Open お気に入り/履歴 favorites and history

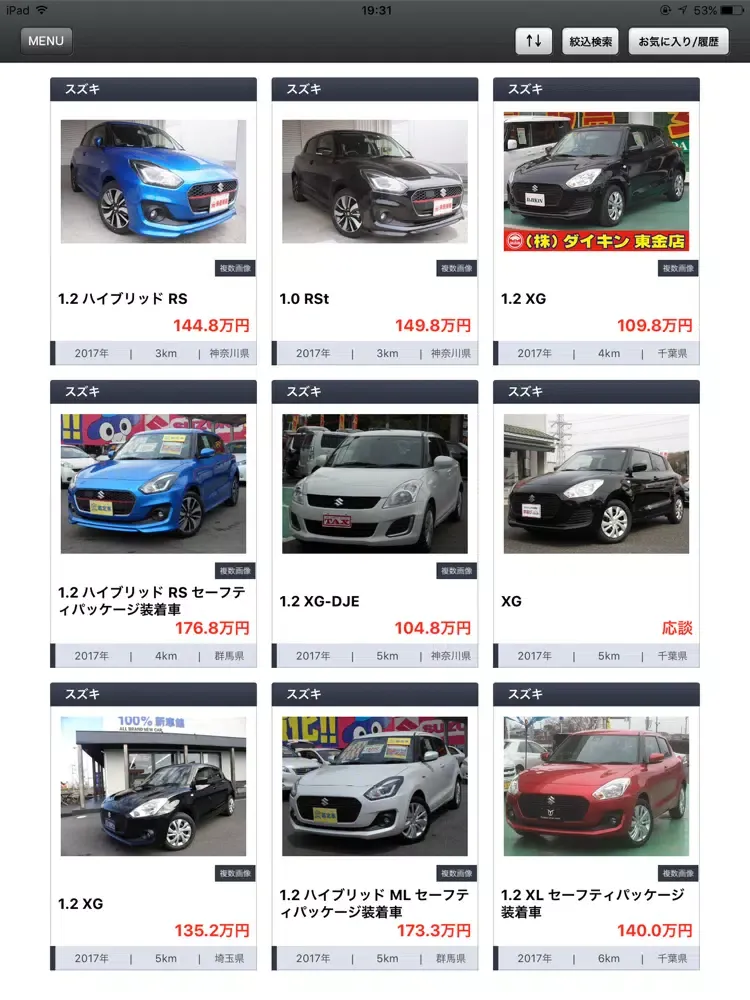pos(678,41)
